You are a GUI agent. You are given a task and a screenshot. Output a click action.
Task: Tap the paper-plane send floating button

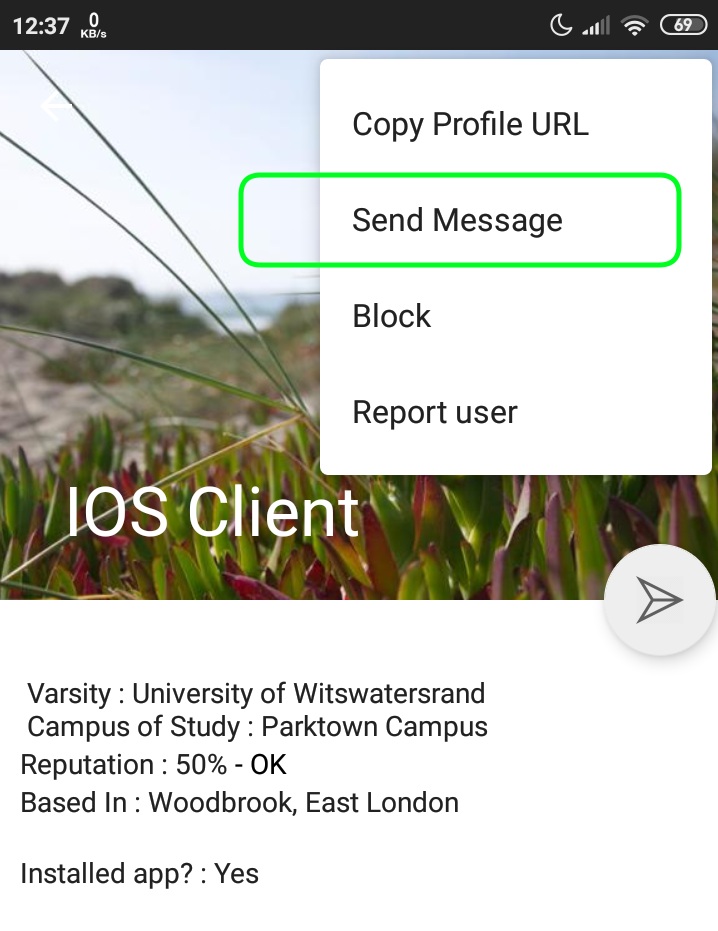[x=659, y=600]
